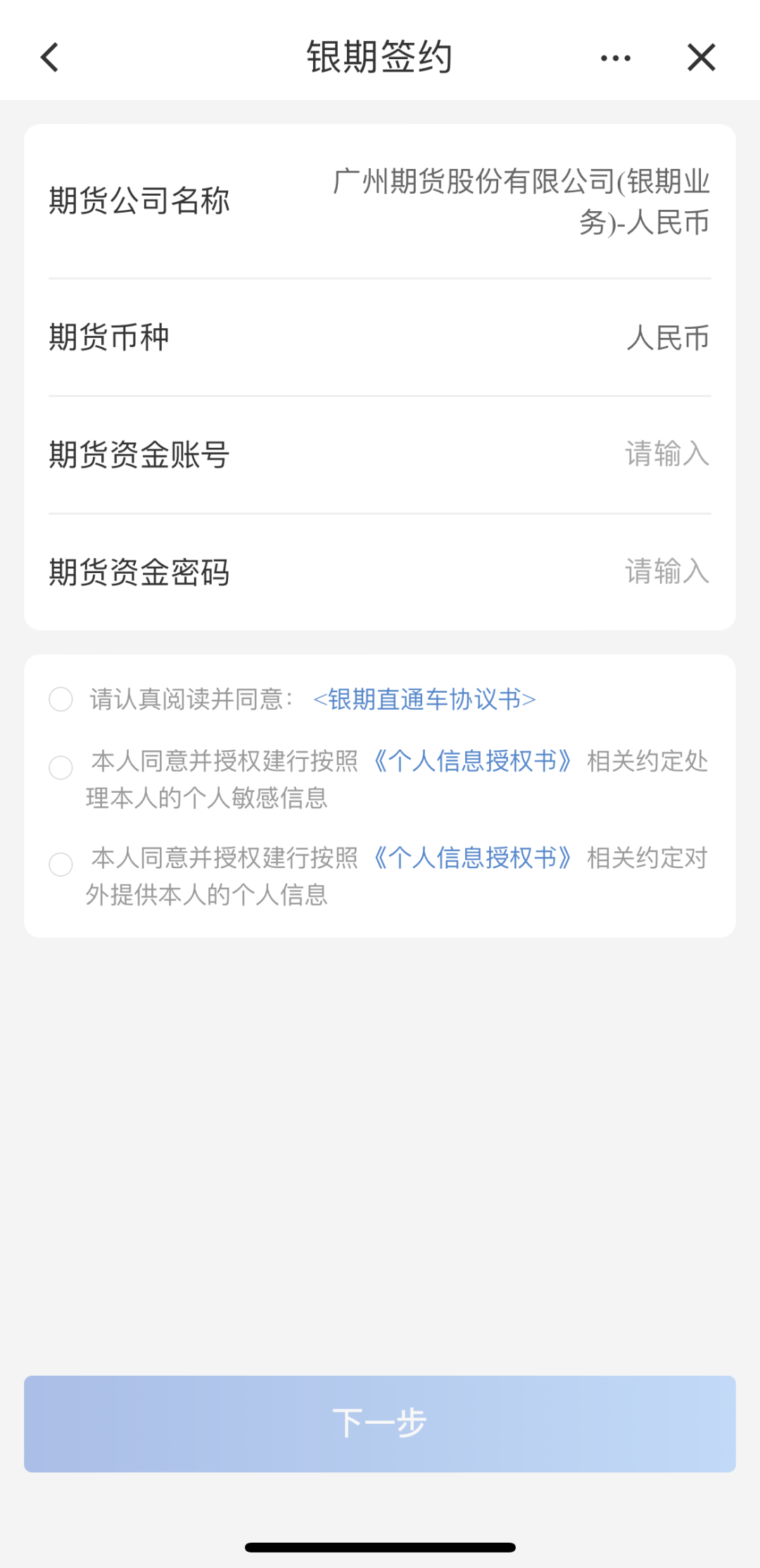Enter the 期货资金账号 field
This screenshot has width=760, height=1568.
pyautogui.click(x=666, y=454)
